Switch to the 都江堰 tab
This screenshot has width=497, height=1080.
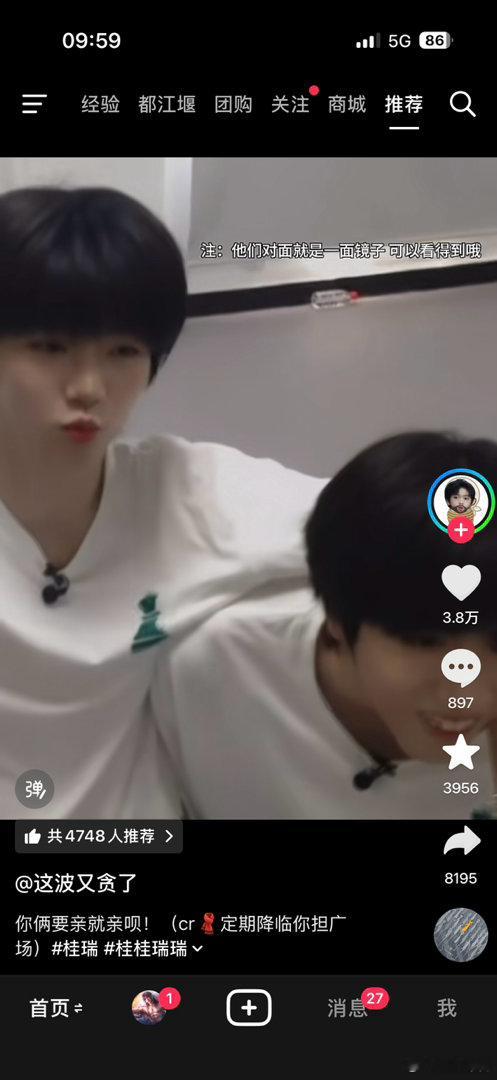167,104
